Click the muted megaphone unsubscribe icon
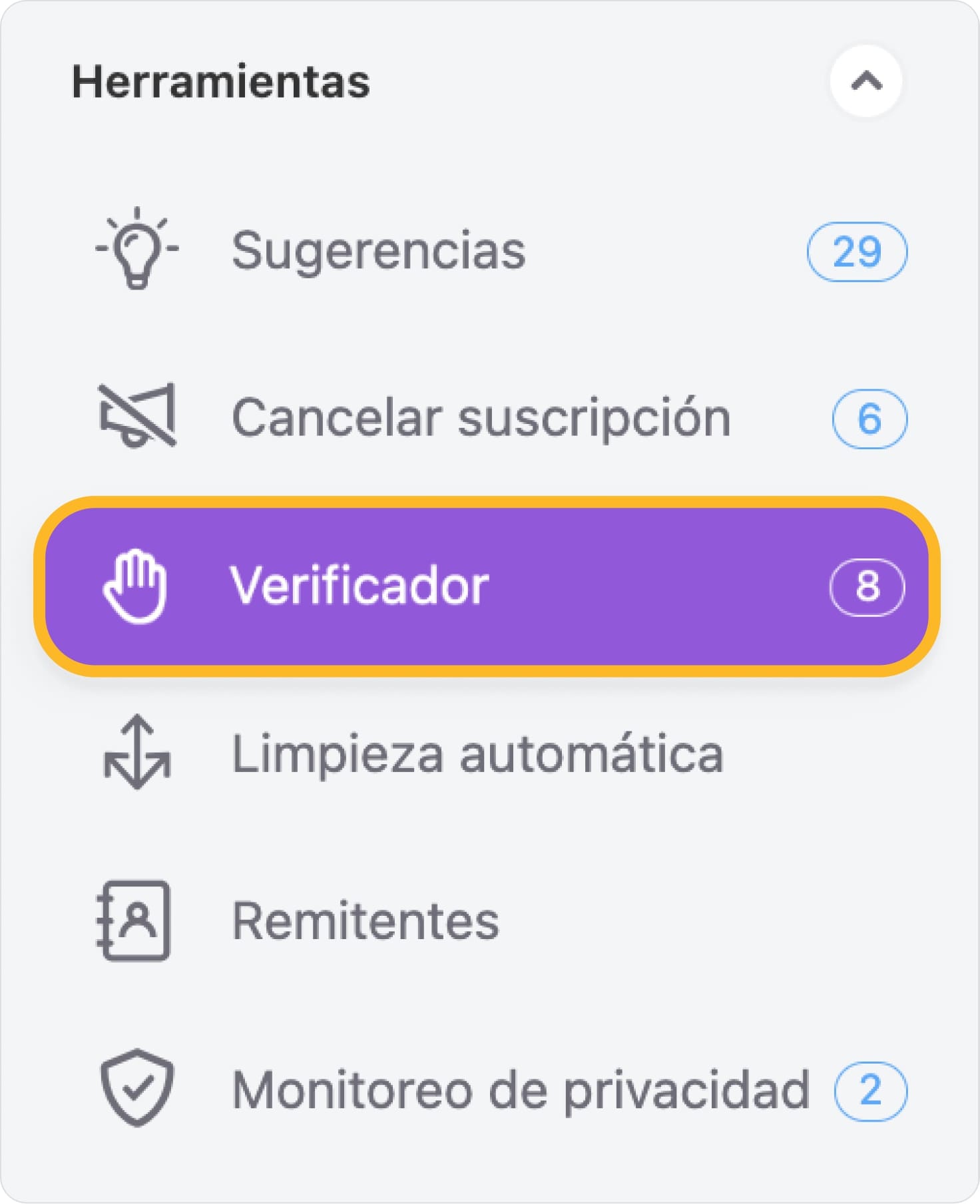The height and width of the screenshot is (1204, 980). coord(136,416)
